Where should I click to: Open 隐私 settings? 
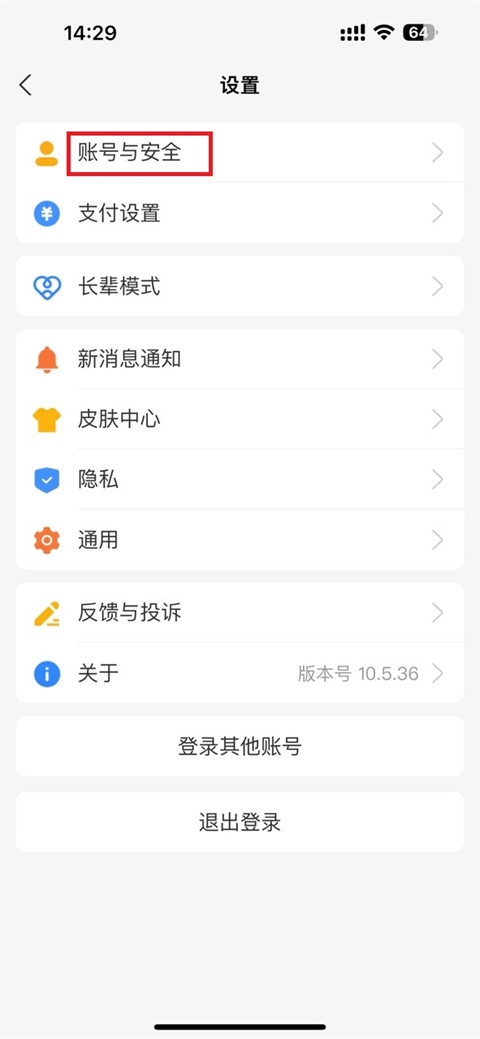239,480
